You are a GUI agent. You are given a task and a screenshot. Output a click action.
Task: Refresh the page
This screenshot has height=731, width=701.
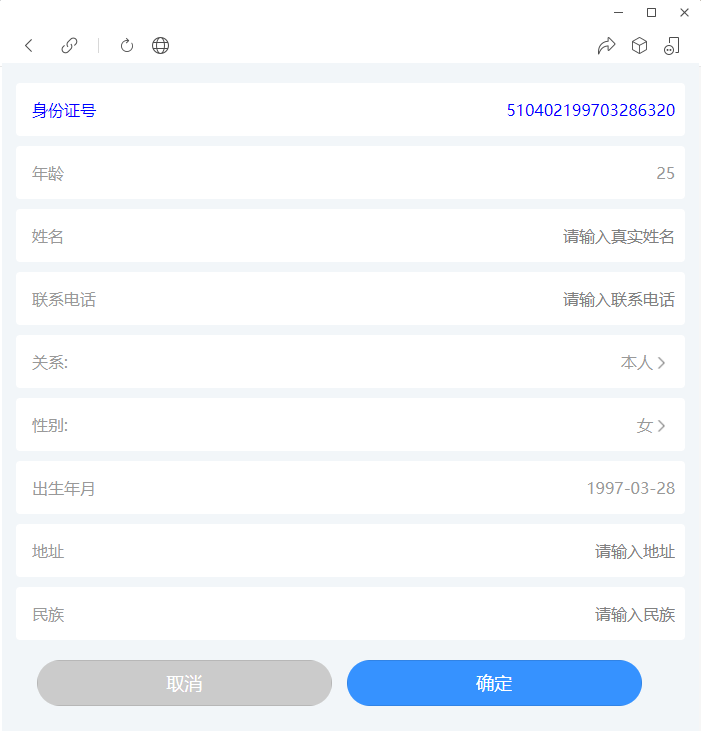(127, 45)
